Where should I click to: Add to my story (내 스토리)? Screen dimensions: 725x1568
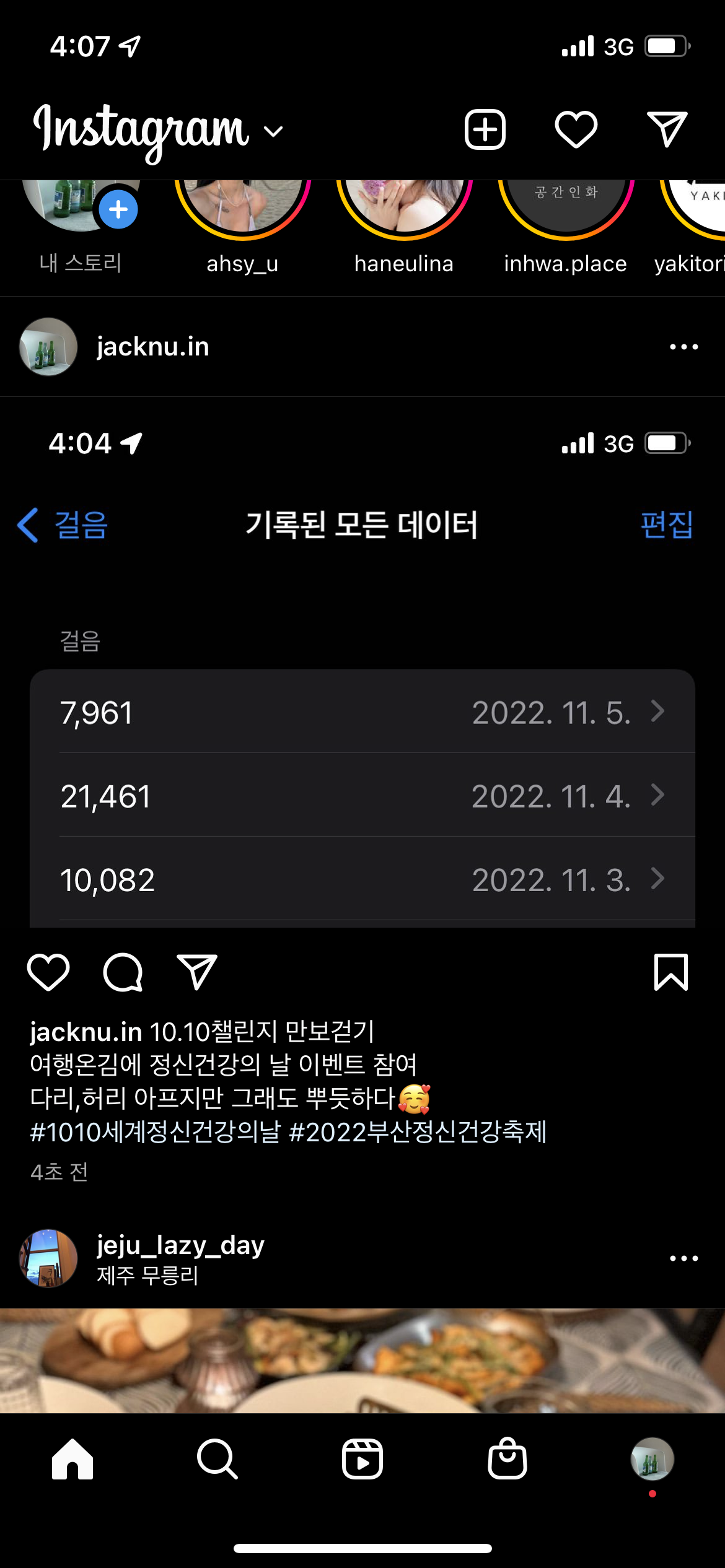coord(81,211)
